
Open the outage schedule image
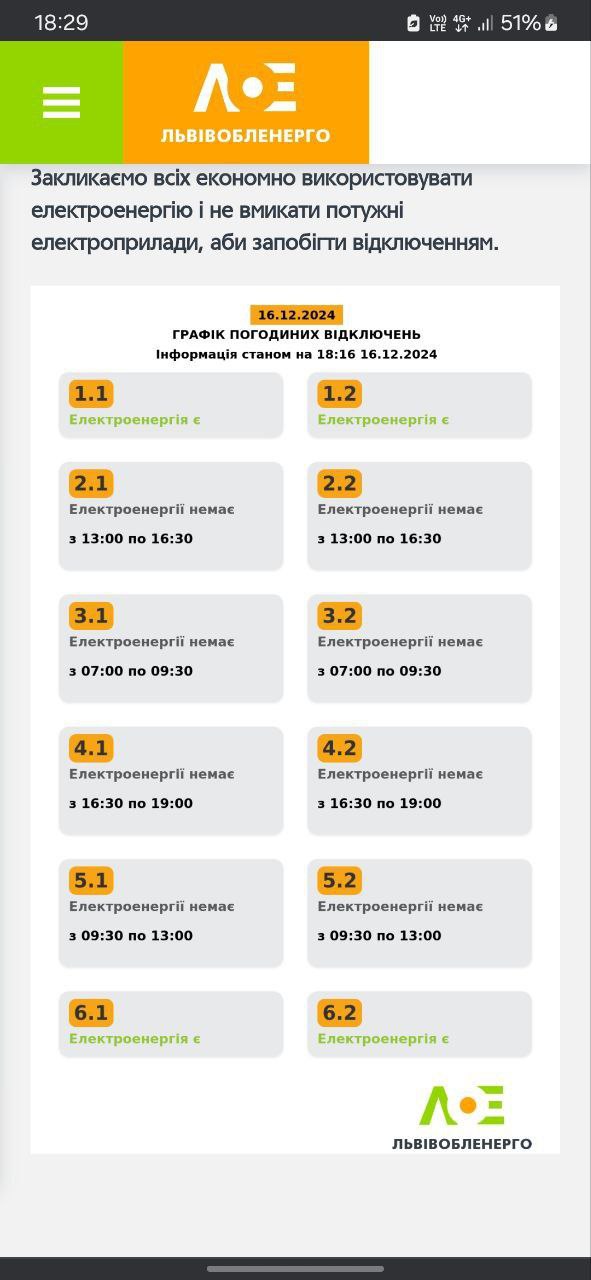pos(295,719)
